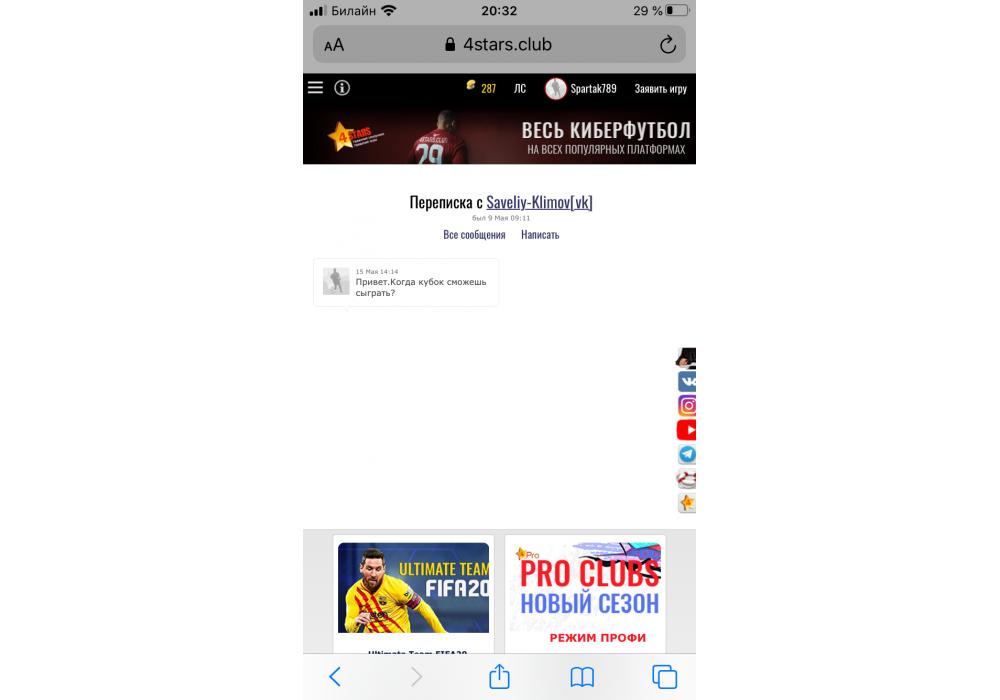
Task: Open the Telegram social link
Action: pyautogui.click(x=687, y=454)
